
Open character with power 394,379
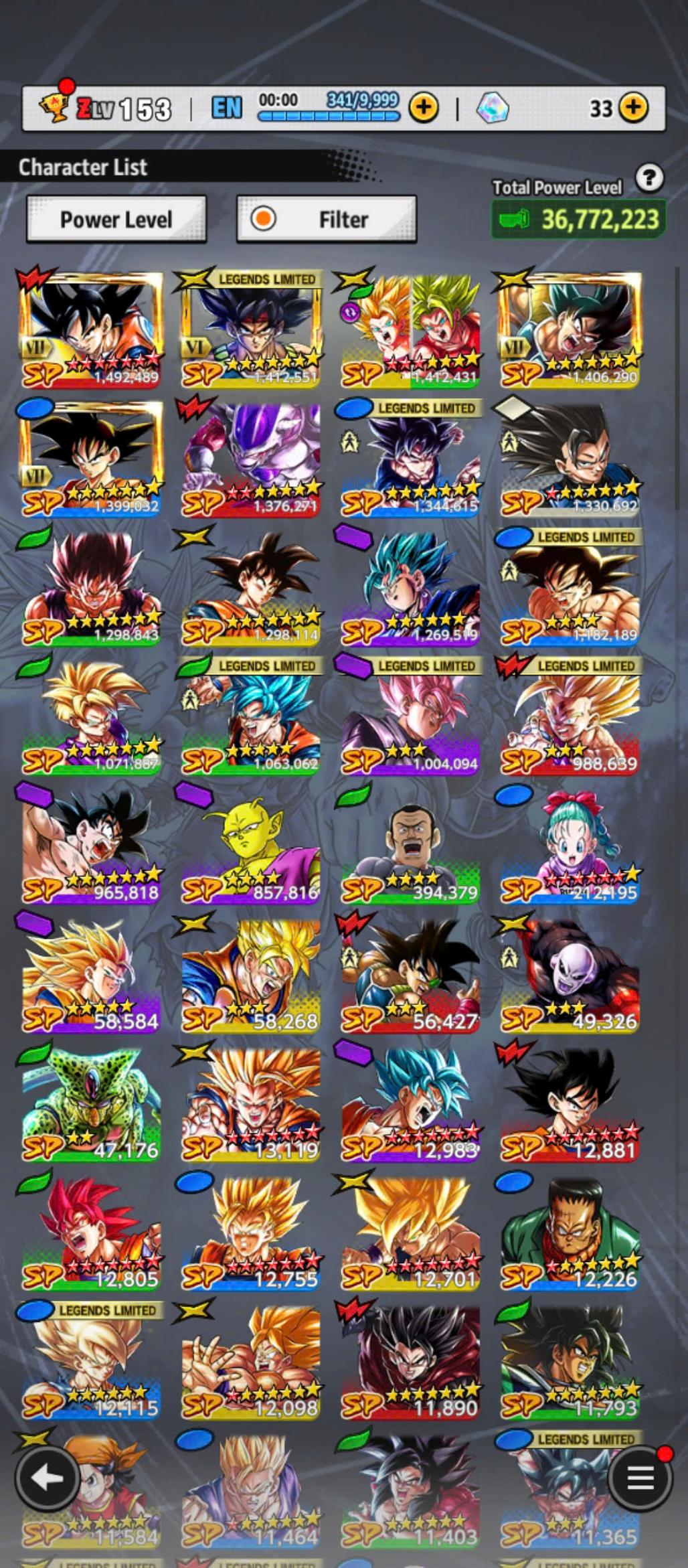[x=410, y=845]
